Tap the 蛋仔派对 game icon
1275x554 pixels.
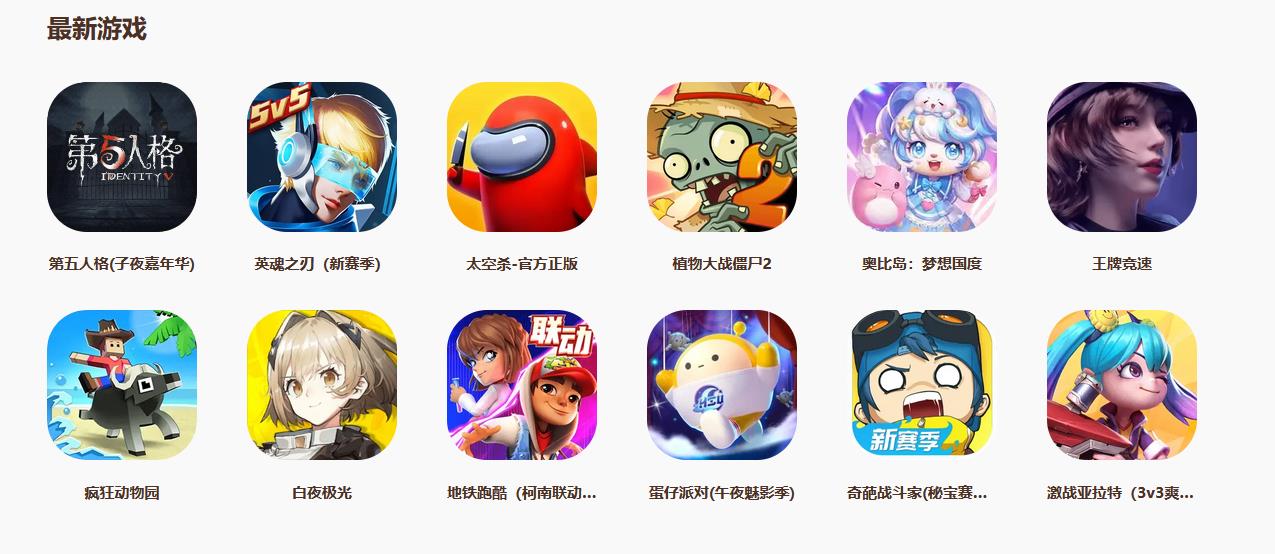(722, 385)
